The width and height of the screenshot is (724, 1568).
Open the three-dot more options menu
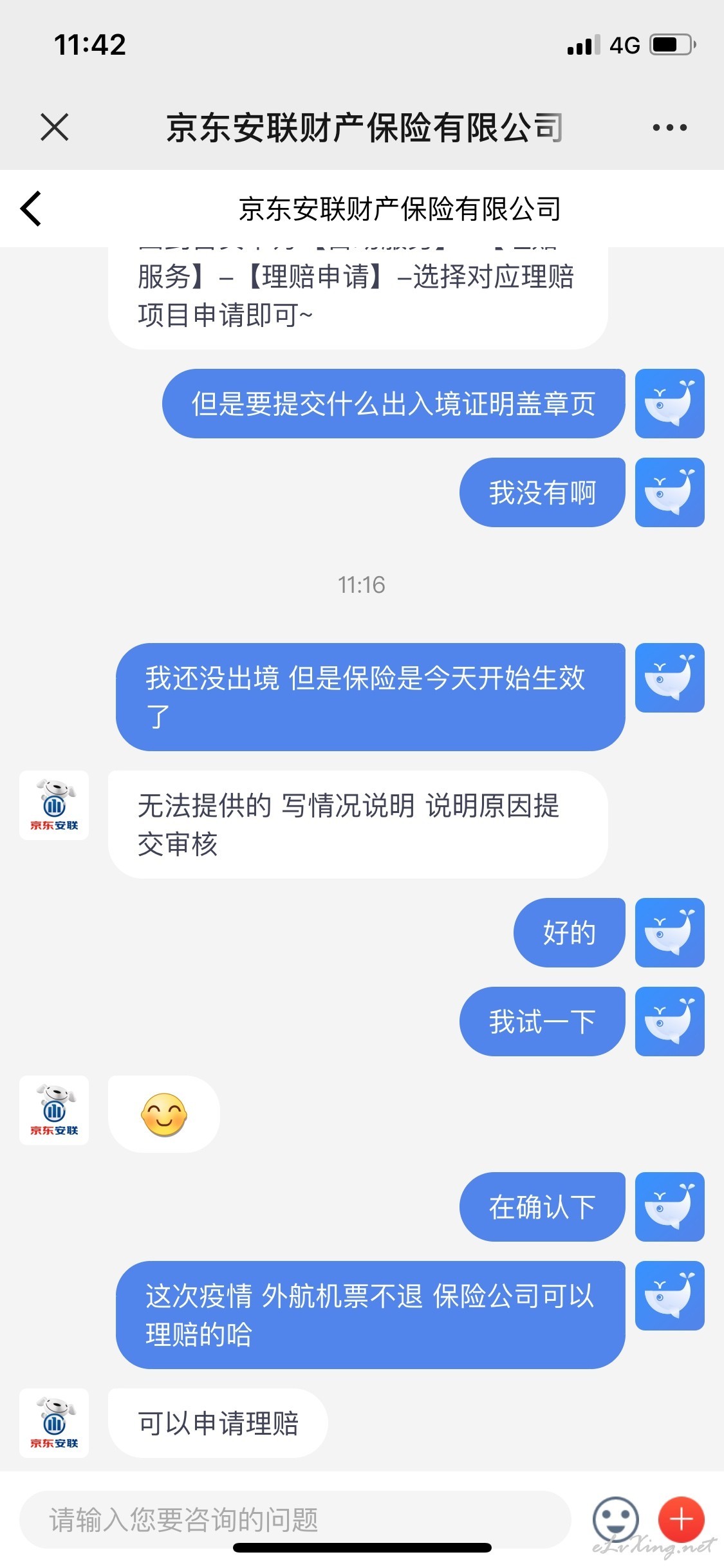pyautogui.click(x=669, y=127)
